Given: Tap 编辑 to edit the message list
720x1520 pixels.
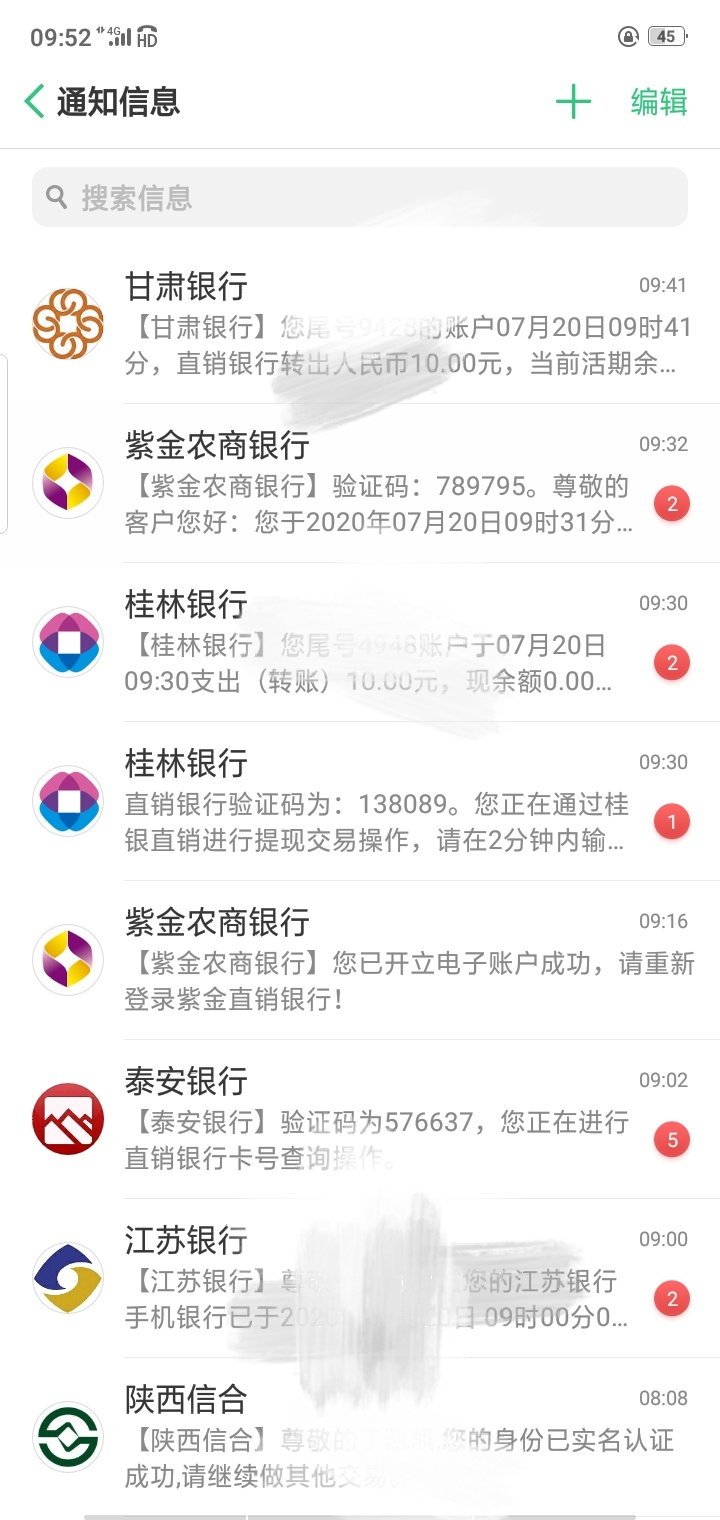Looking at the screenshot, I should [659, 102].
